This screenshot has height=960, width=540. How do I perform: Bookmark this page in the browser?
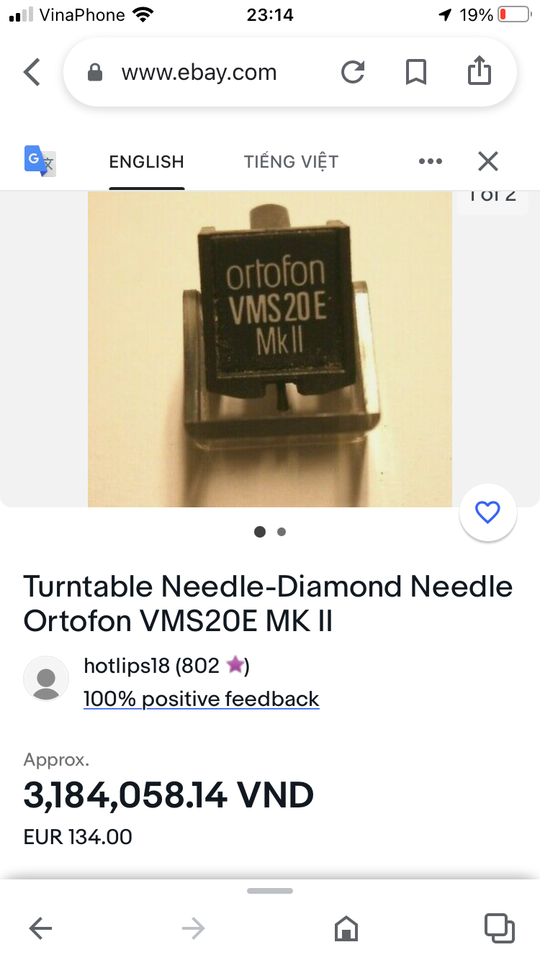pyautogui.click(x=416, y=72)
